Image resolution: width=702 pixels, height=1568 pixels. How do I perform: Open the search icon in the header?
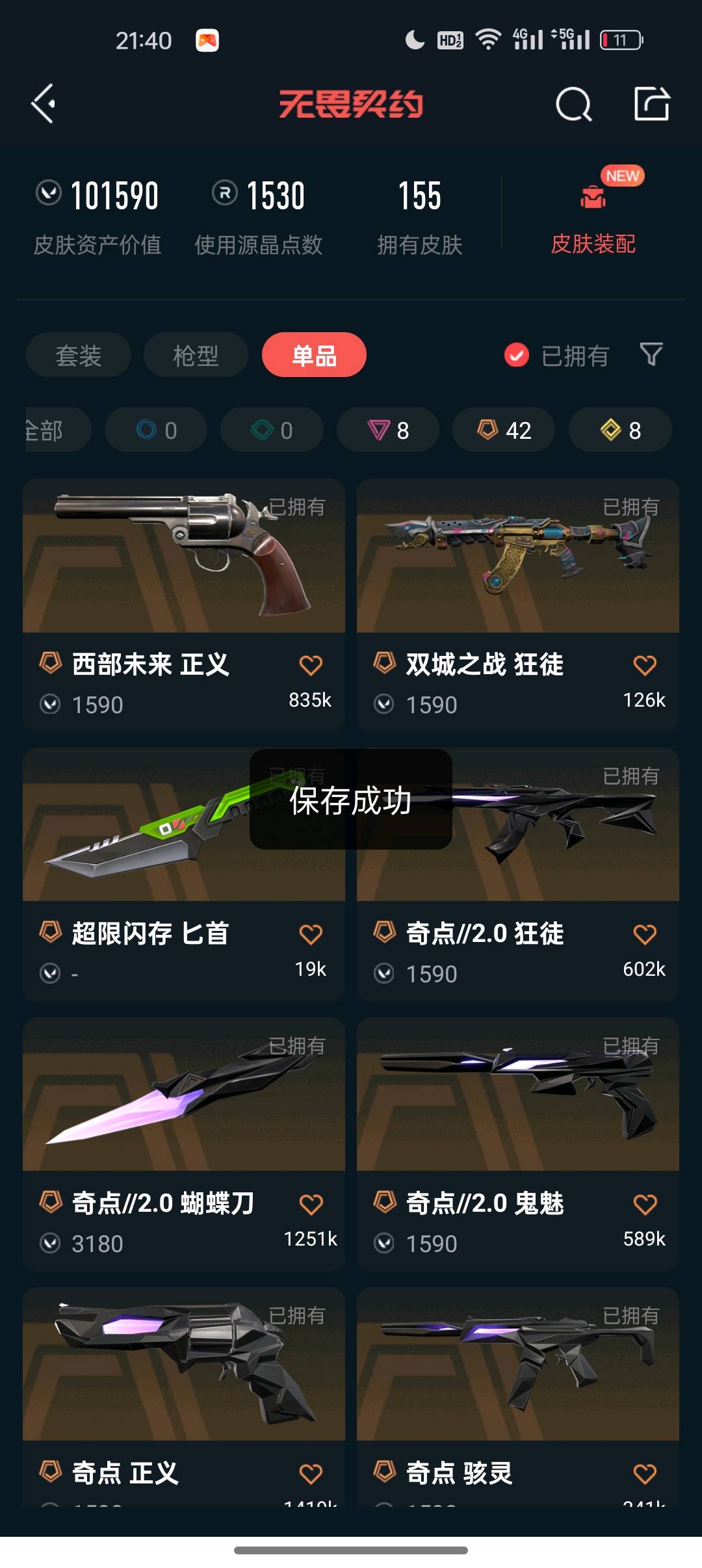click(573, 104)
